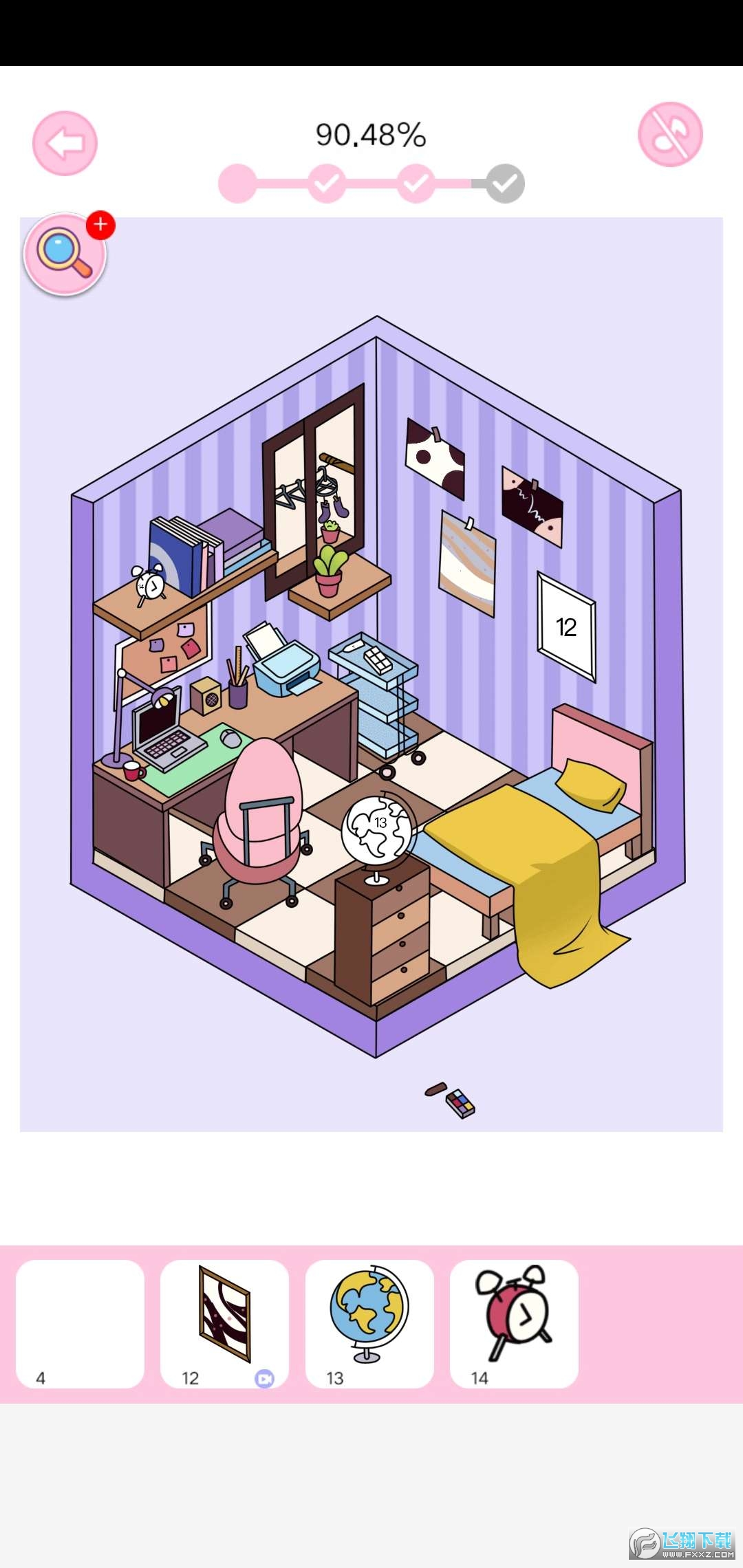Select the picture frame item 12

[224, 1324]
